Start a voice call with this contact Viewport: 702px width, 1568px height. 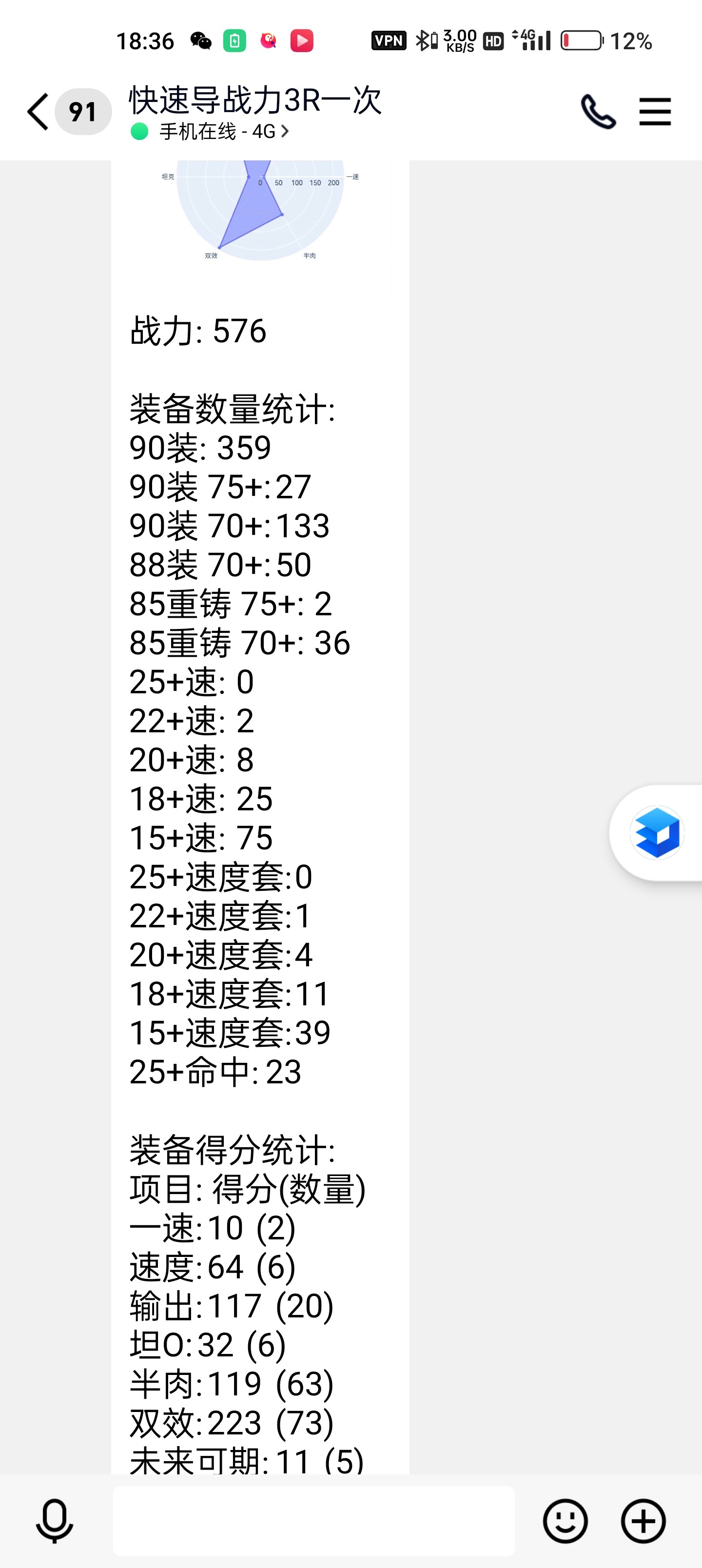point(598,111)
